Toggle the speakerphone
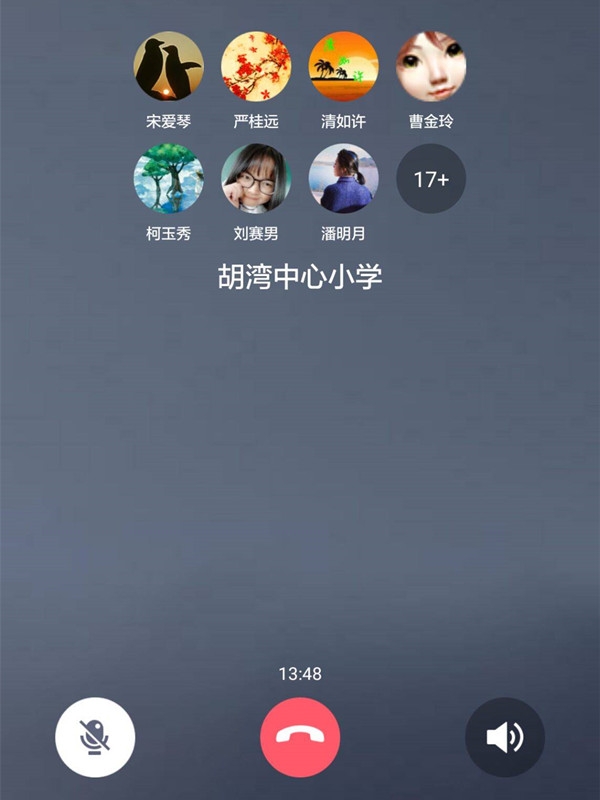600x800 pixels. click(x=505, y=737)
